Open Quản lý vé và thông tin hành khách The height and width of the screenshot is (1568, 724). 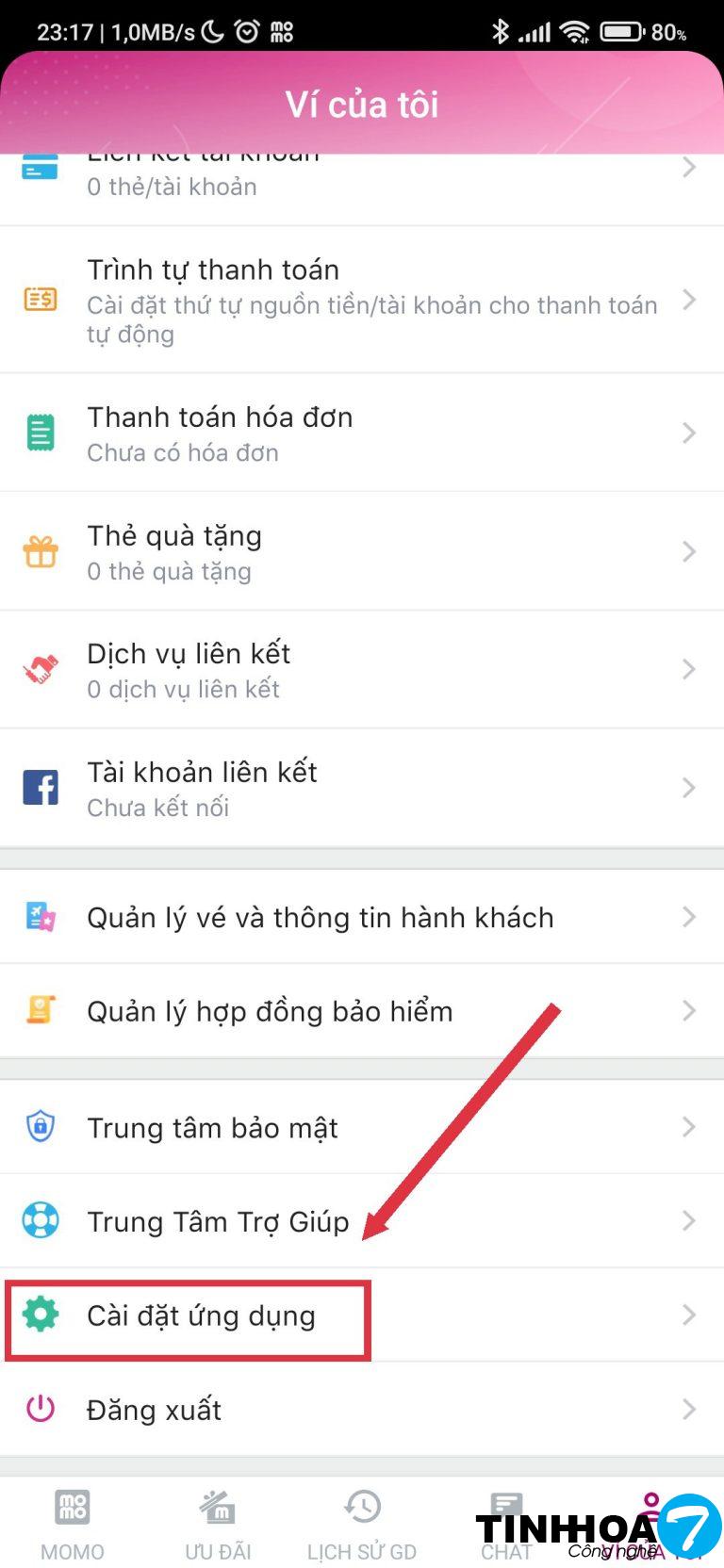pos(362,917)
